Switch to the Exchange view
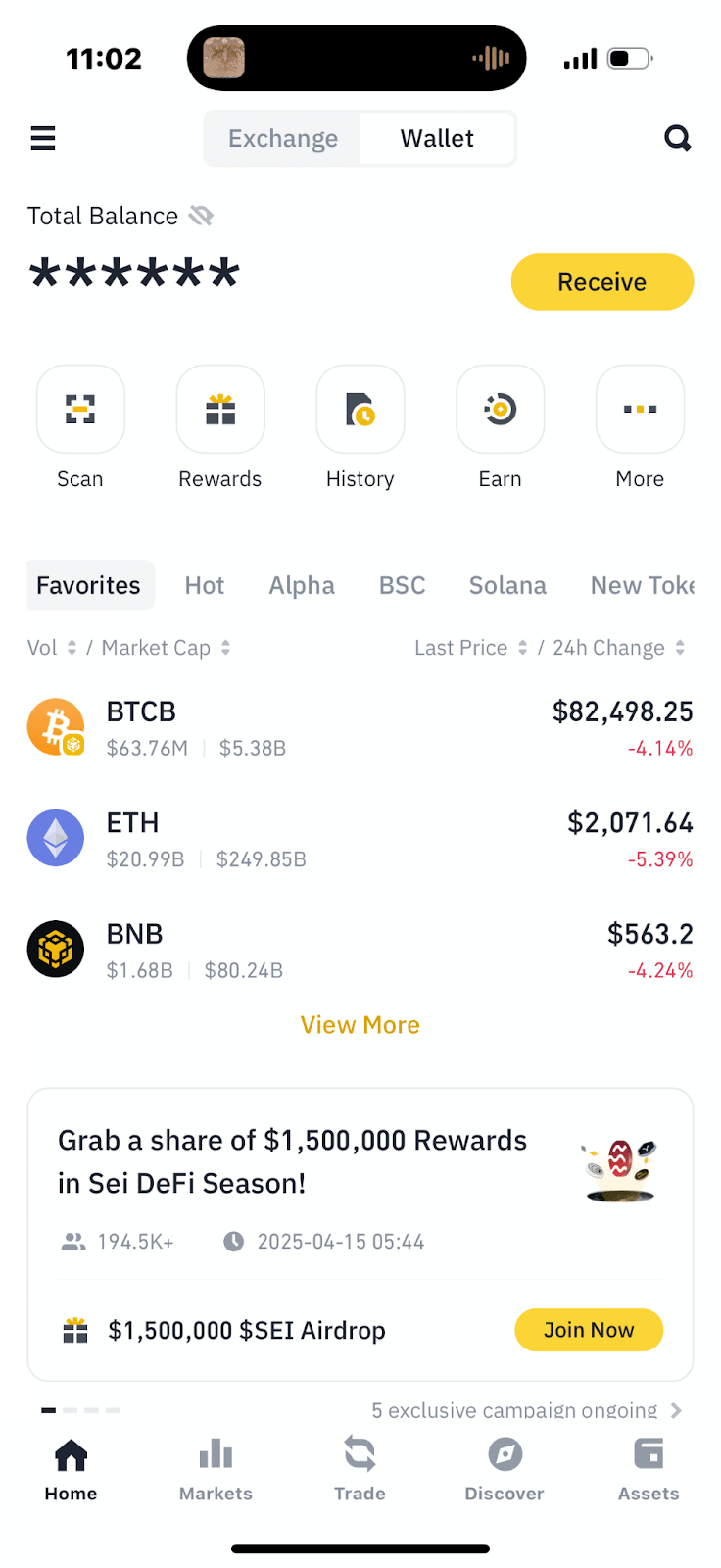Viewport: 721px width, 1568px height. (283, 139)
